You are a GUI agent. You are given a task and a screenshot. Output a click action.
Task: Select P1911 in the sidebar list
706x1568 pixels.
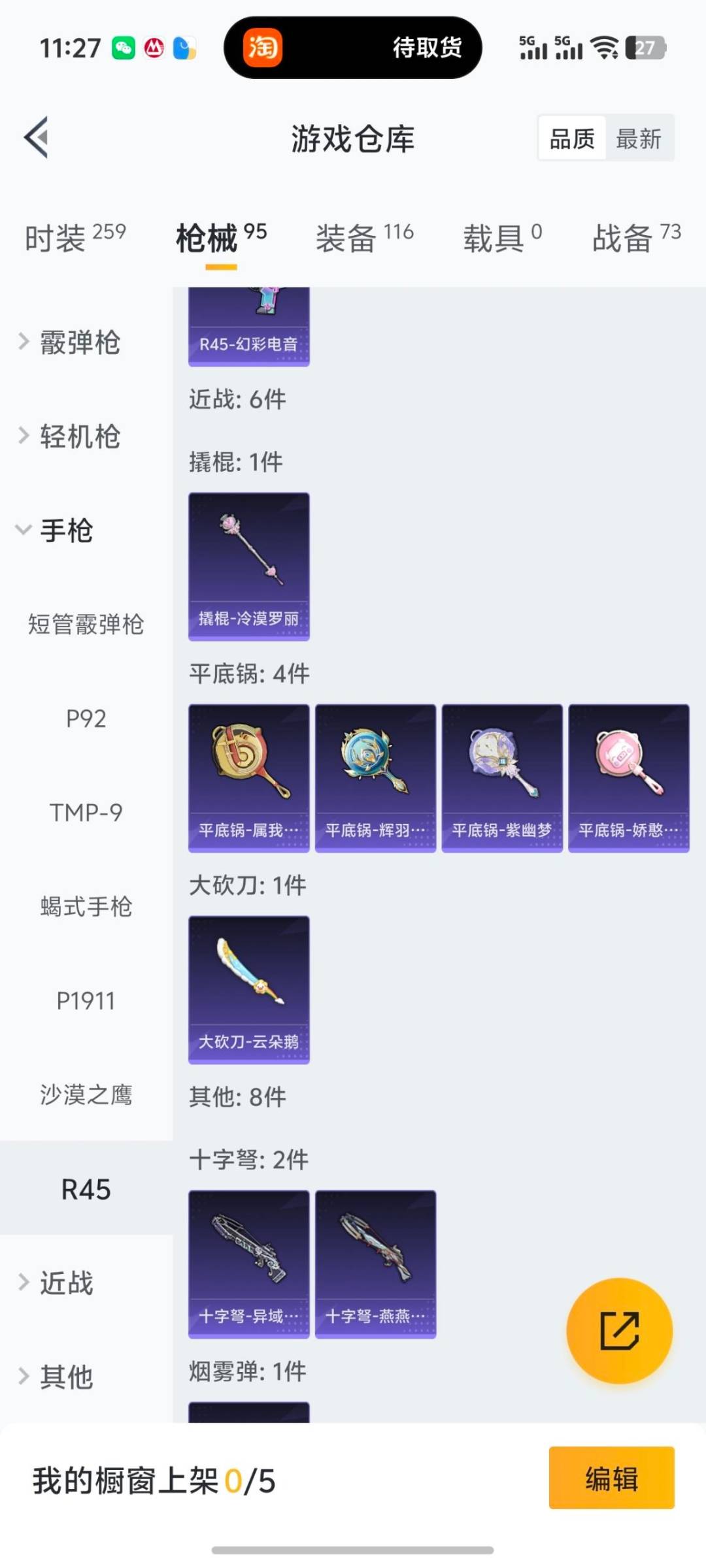87,1000
